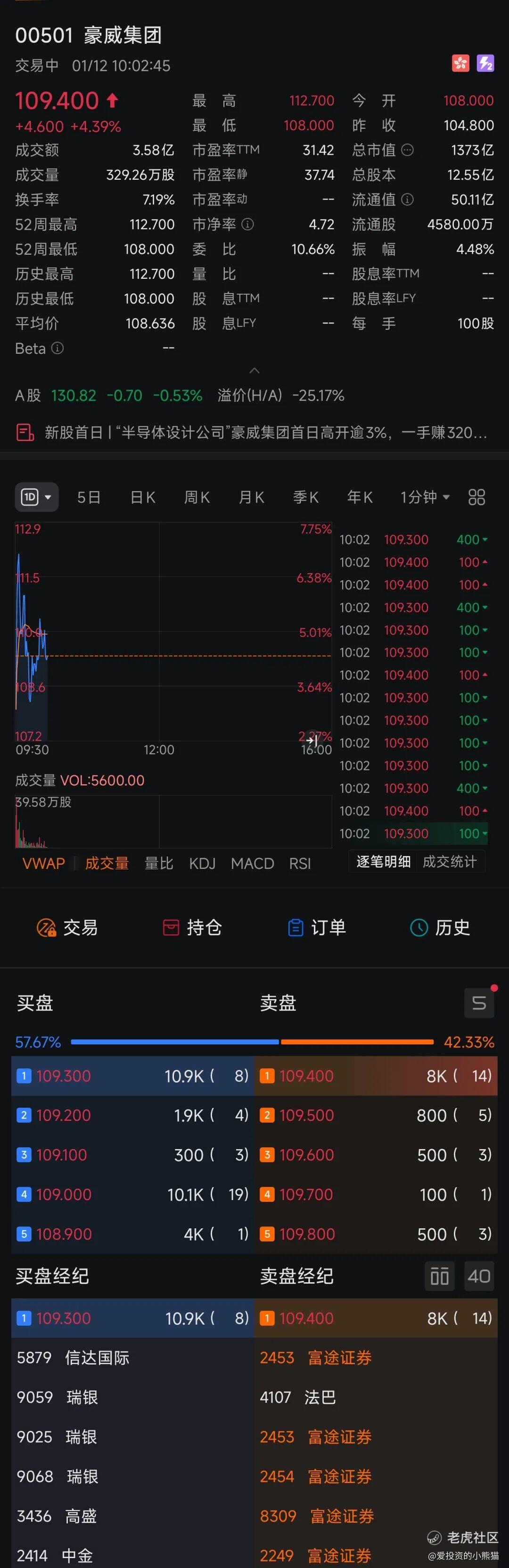Image resolution: width=509 pixels, height=1568 pixels.
Task: Change order book depth level 5
Action: [478, 1003]
